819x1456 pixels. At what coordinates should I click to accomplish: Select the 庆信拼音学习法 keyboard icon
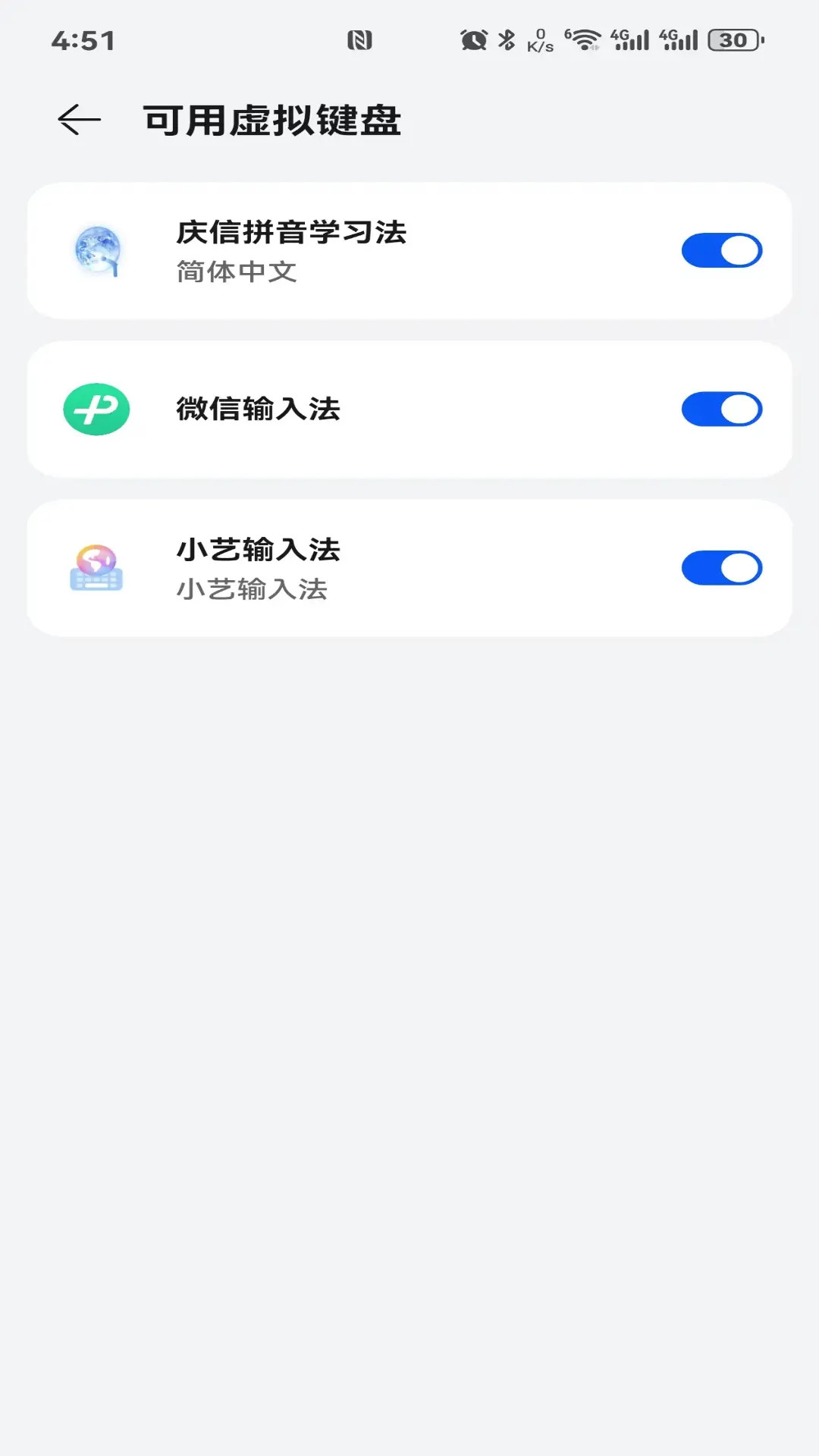(x=97, y=251)
